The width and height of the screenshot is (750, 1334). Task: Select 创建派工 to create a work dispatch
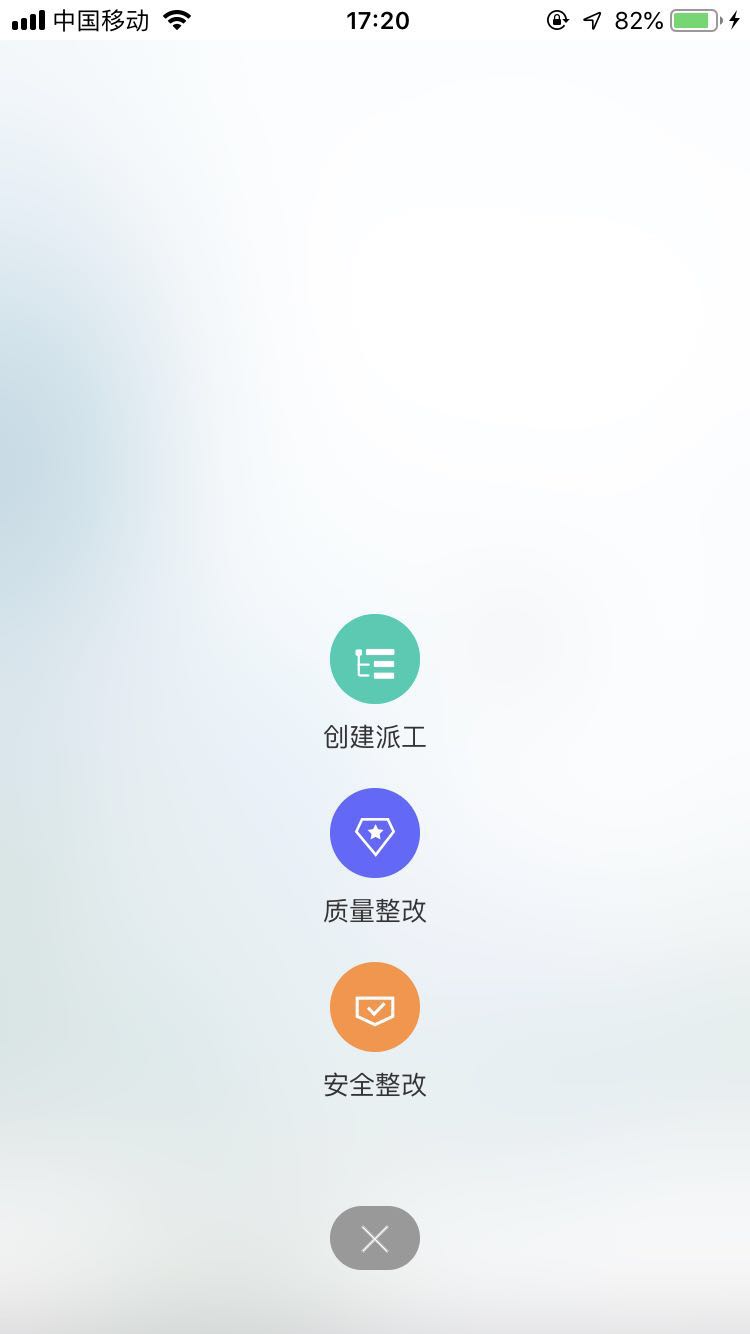click(375, 660)
